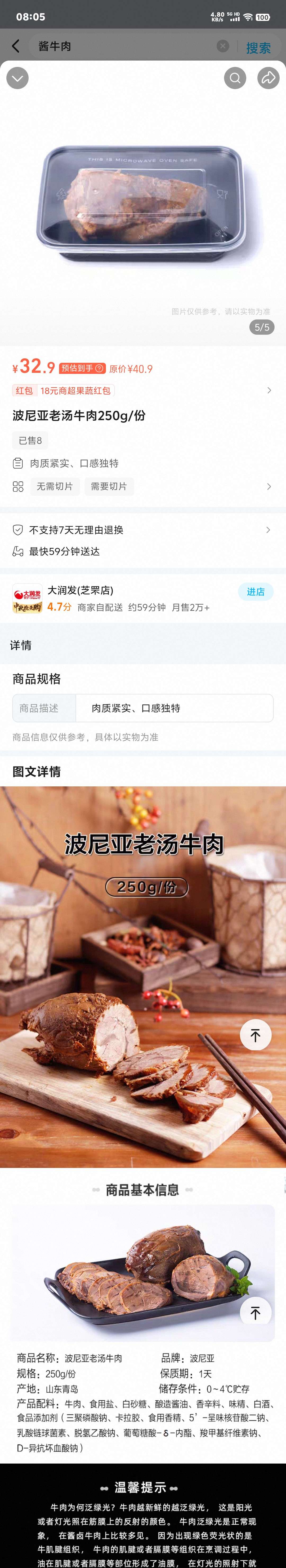Collapse the product detail sheet
Screen dimensions: 286x1568
(17, 78)
